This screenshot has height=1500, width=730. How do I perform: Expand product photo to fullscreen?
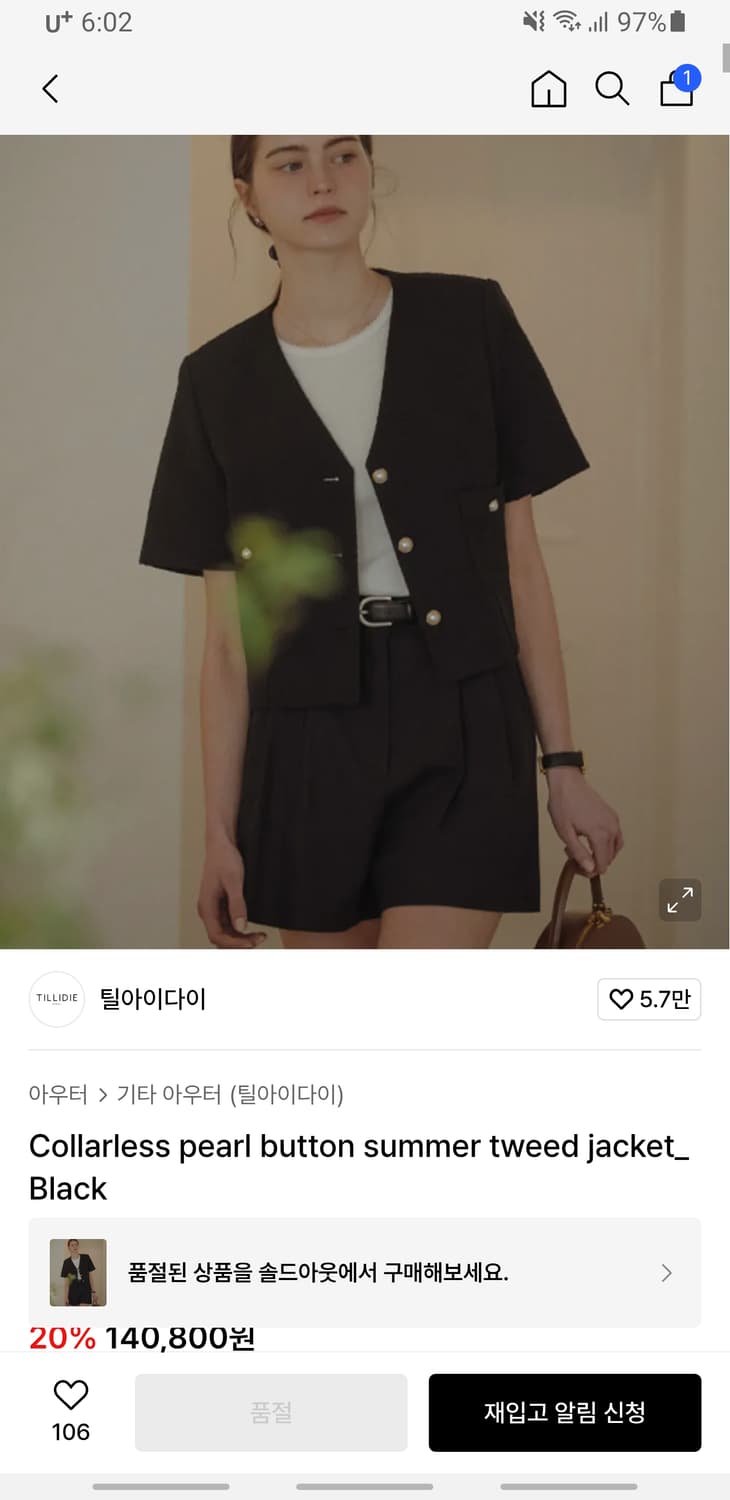(x=680, y=900)
